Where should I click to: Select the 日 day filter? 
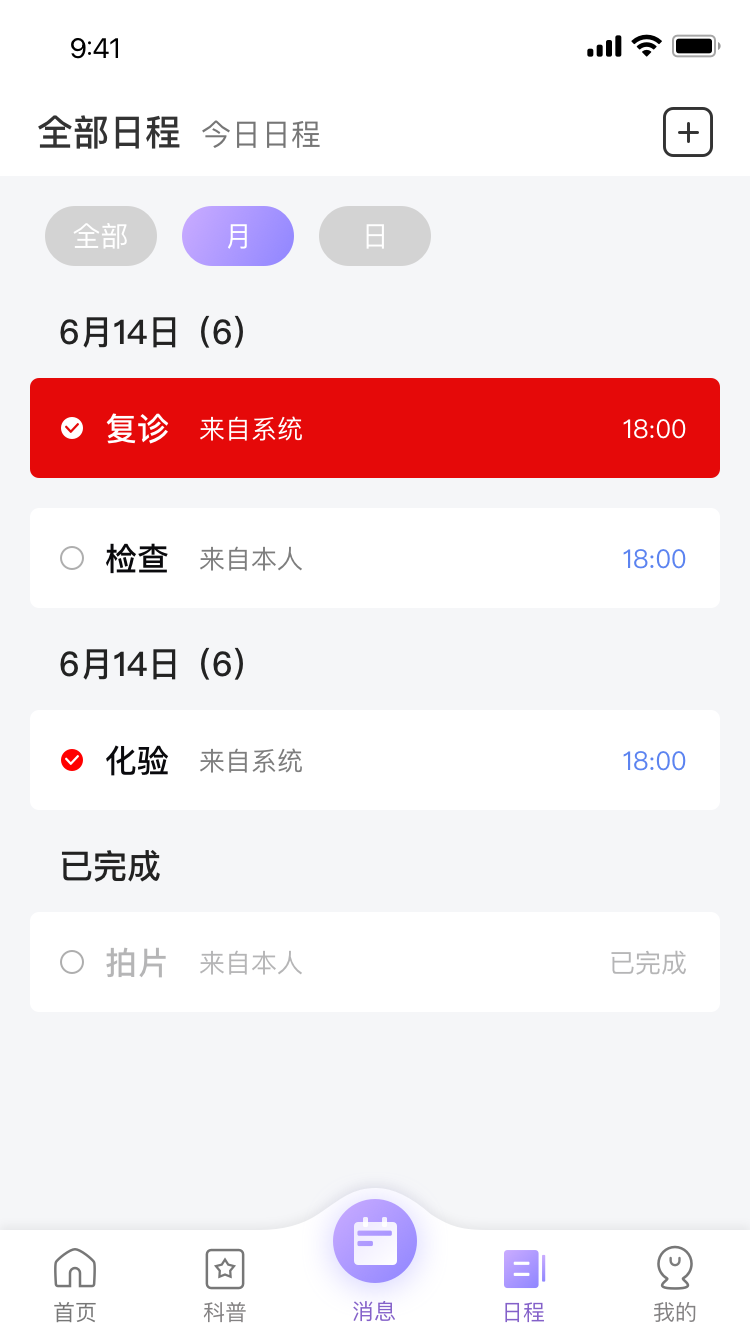point(375,236)
